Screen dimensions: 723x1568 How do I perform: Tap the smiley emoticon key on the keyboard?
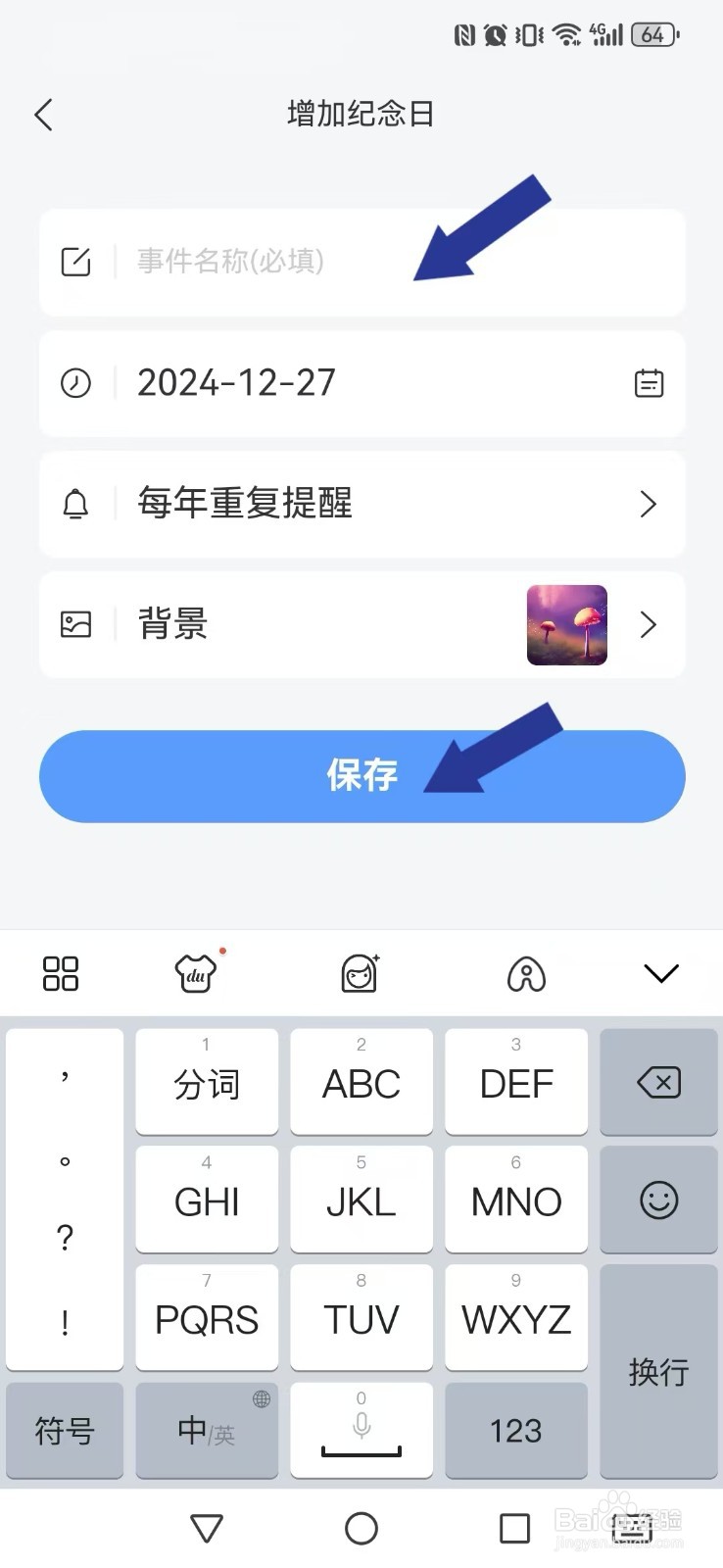pyautogui.click(x=658, y=1200)
